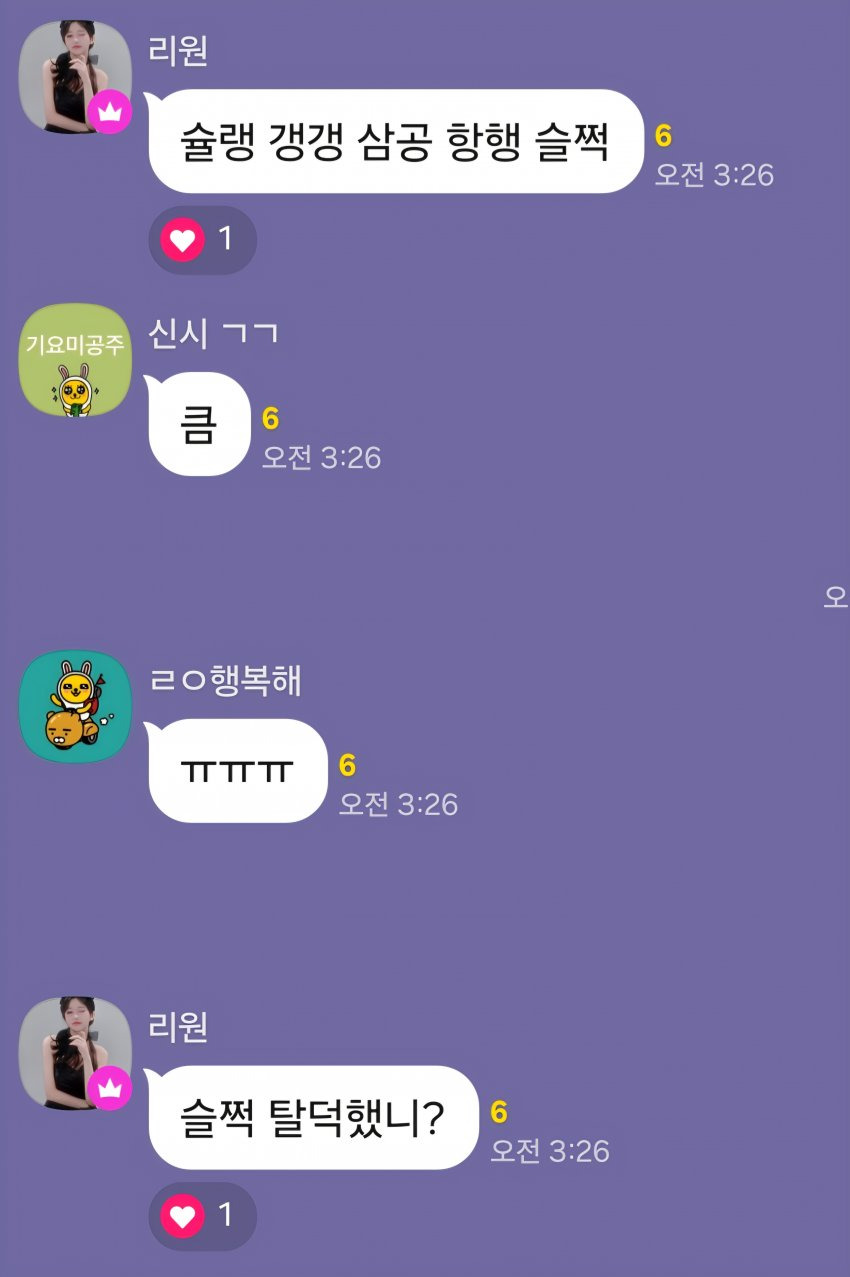Click the pink crown badge on 리원's top avatar
850x1277 pixels.
[x=110, y=110]
